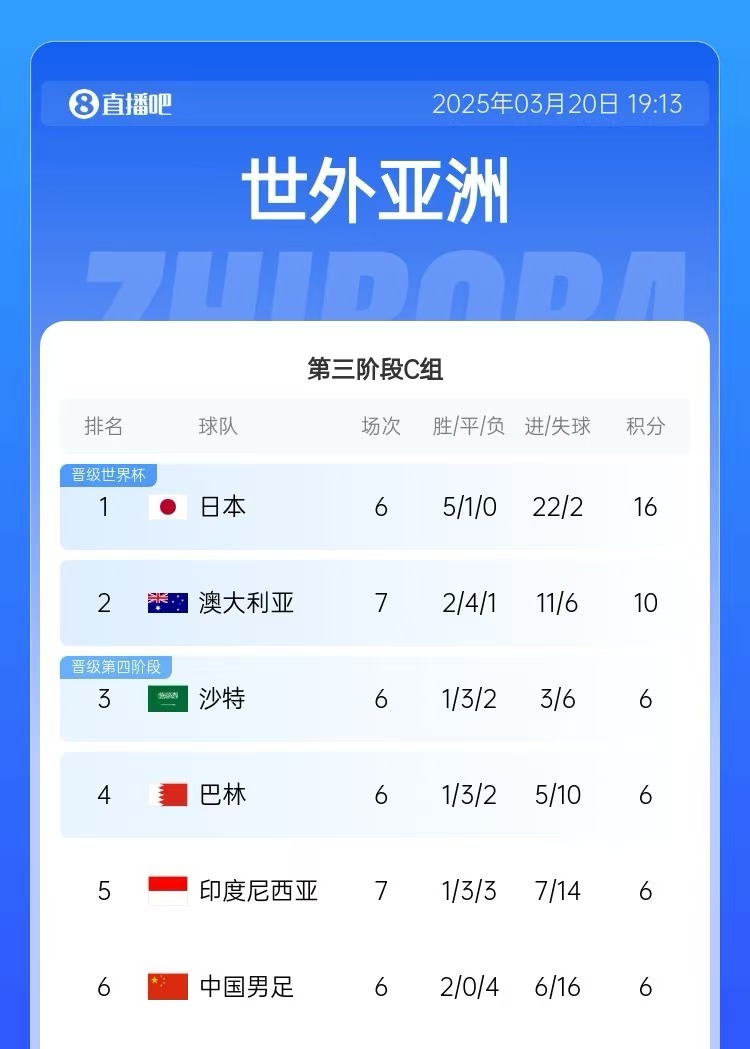Expand details for 澳大利亚 row

(375, 603)
